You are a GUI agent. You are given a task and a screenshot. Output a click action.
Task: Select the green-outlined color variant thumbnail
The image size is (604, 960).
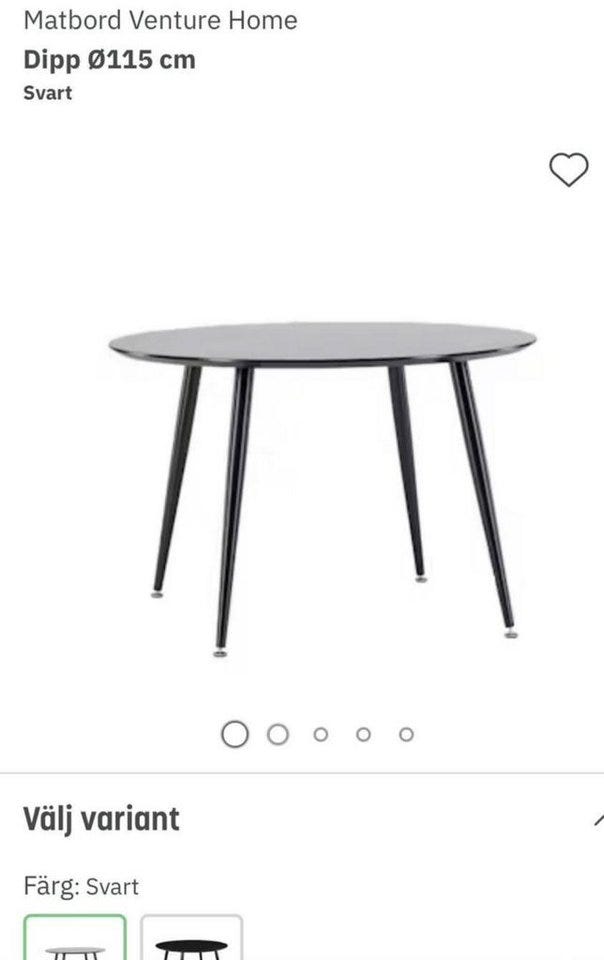[x=75, y=940]
